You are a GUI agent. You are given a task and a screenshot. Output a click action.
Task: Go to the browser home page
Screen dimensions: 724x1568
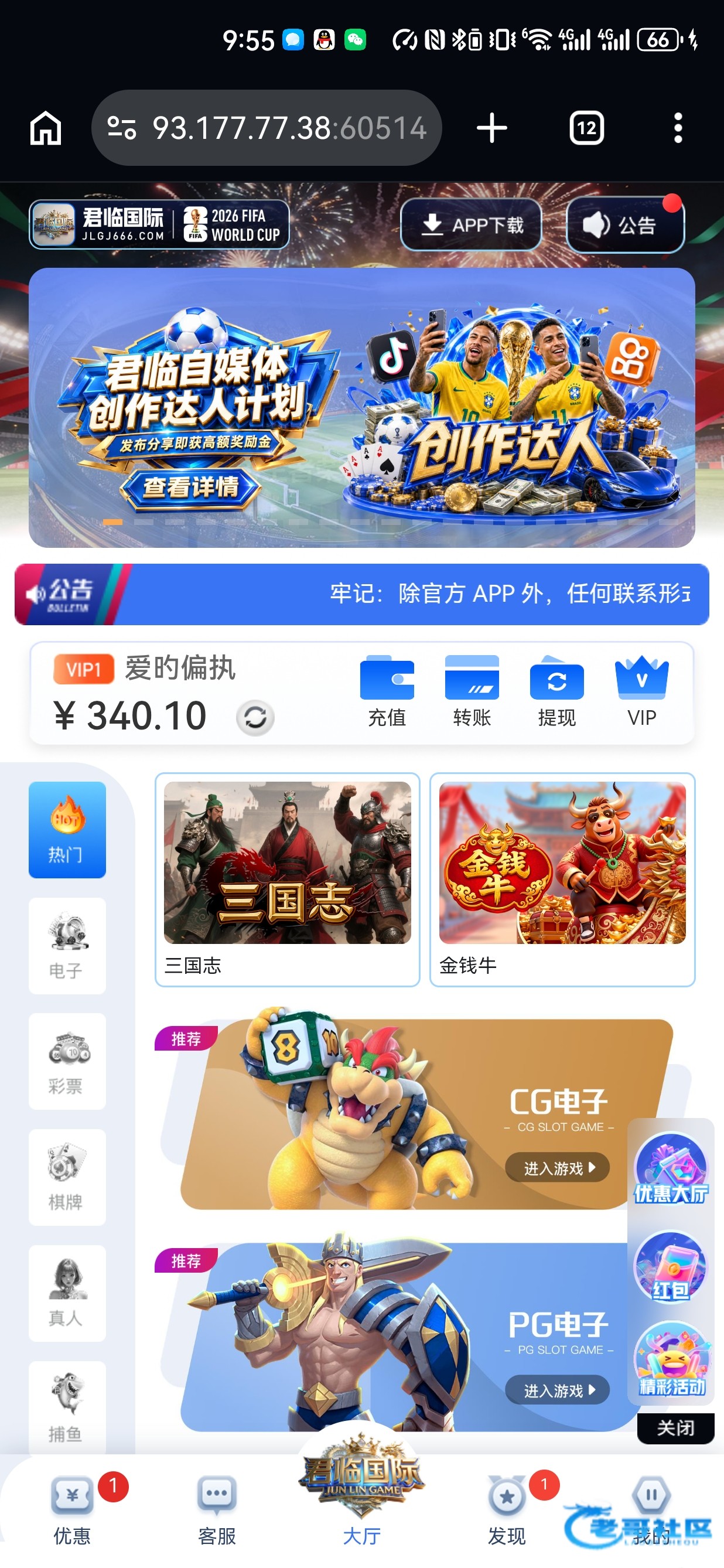[x=46, y=128]
